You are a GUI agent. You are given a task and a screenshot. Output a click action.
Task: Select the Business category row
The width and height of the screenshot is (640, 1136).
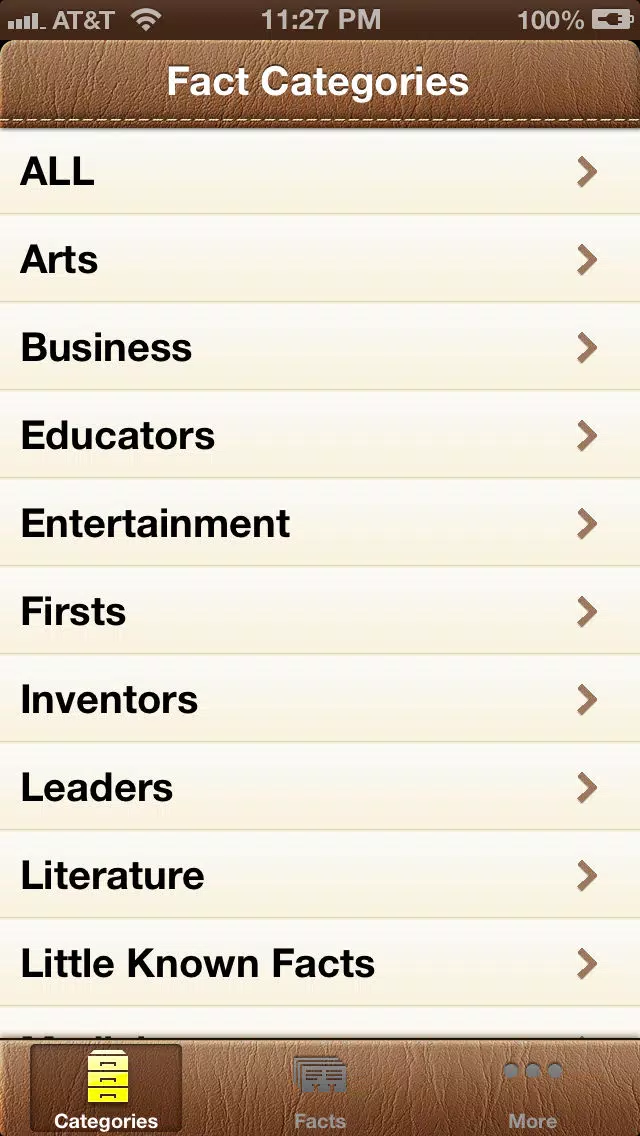coord(320,347)
